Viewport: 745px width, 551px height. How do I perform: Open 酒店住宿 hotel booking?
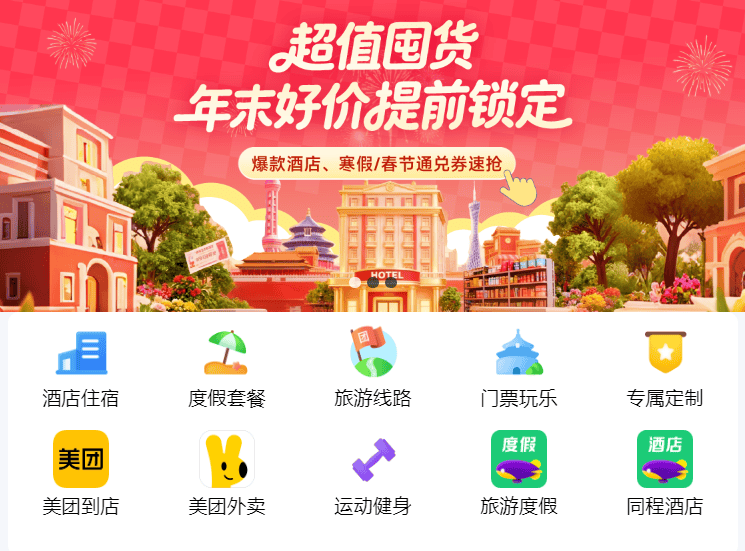click(x=81, y=368)
